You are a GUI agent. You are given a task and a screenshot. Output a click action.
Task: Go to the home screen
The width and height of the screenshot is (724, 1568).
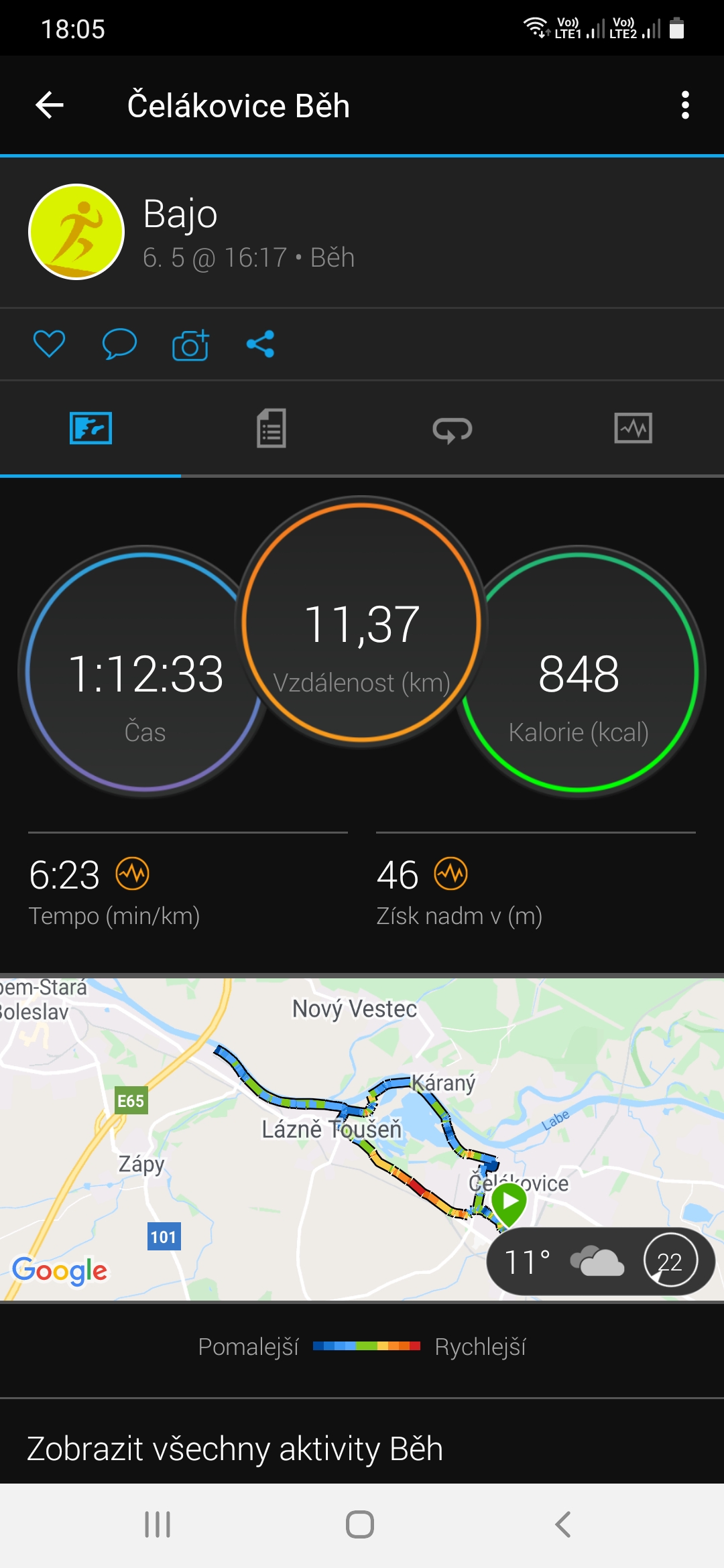[360, 1524]
